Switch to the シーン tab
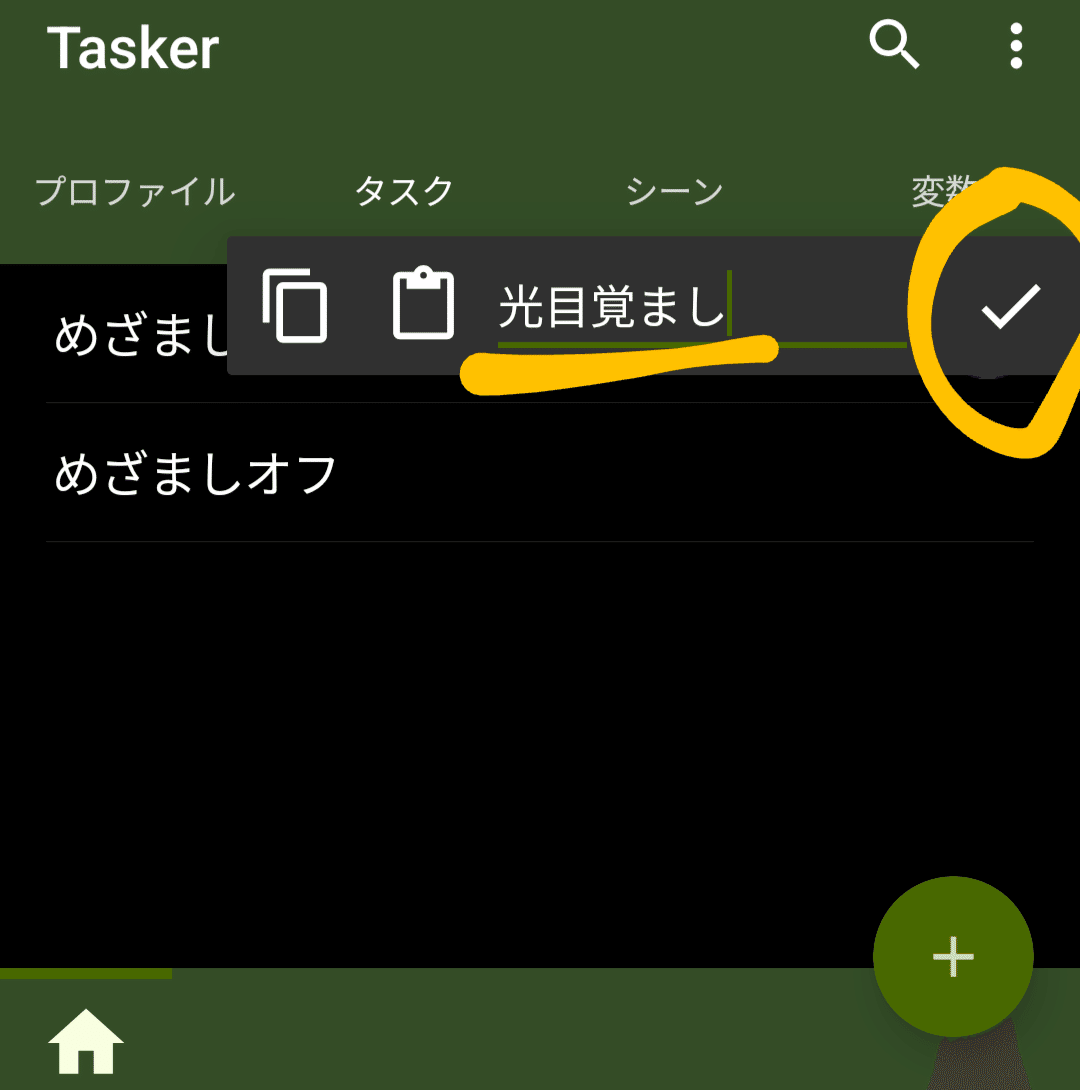 tap(674, 191)
